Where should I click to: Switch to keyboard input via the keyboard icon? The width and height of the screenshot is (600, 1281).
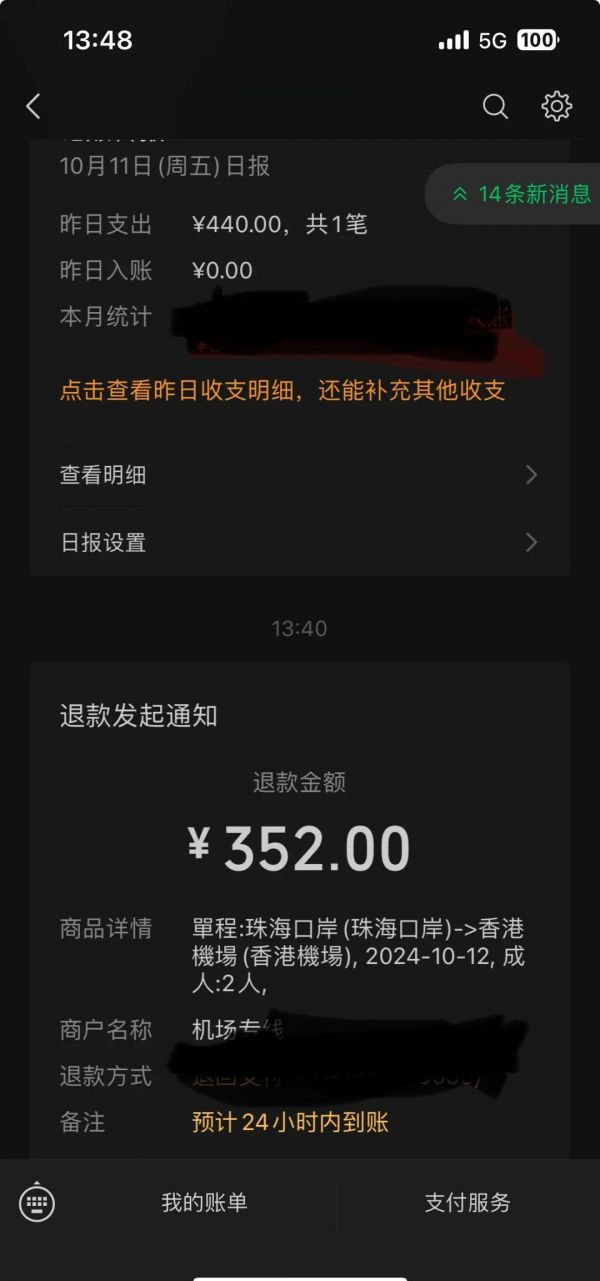click(37, 1203)
